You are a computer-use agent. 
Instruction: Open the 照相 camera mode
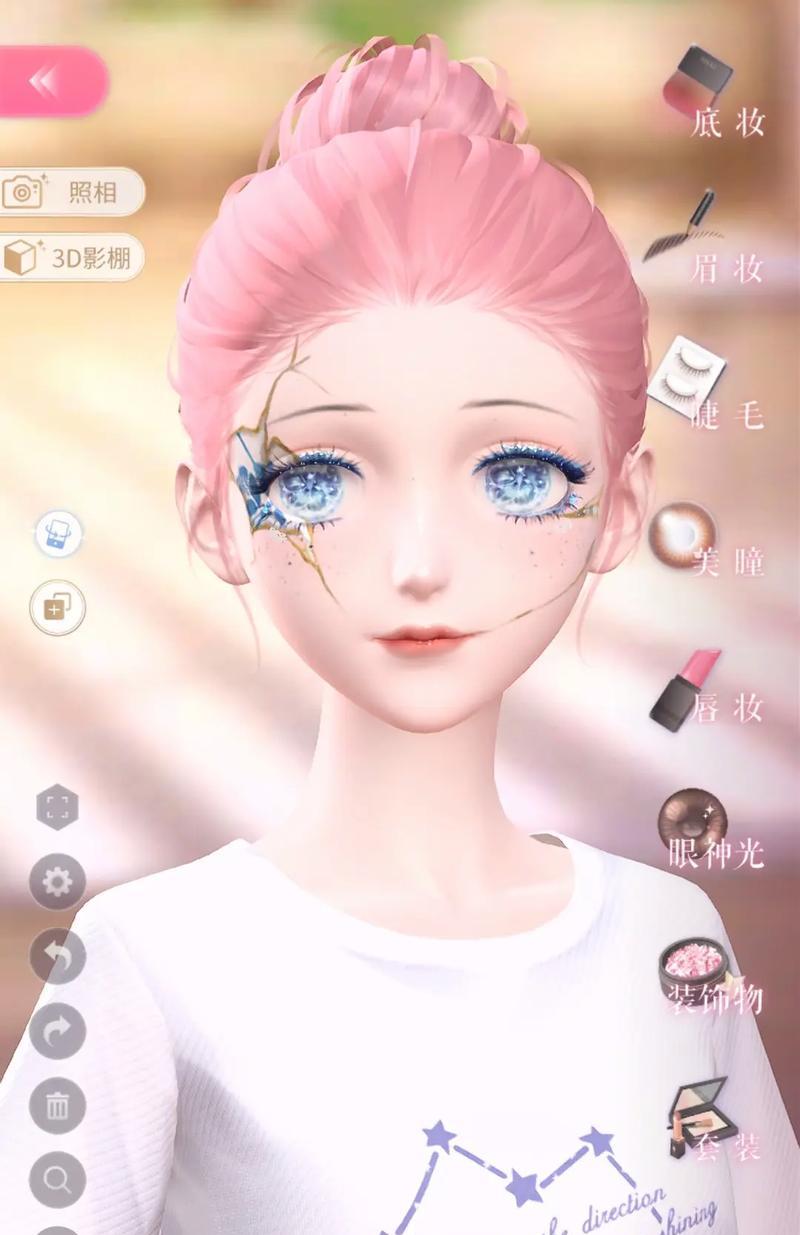[x=72, y=191]
